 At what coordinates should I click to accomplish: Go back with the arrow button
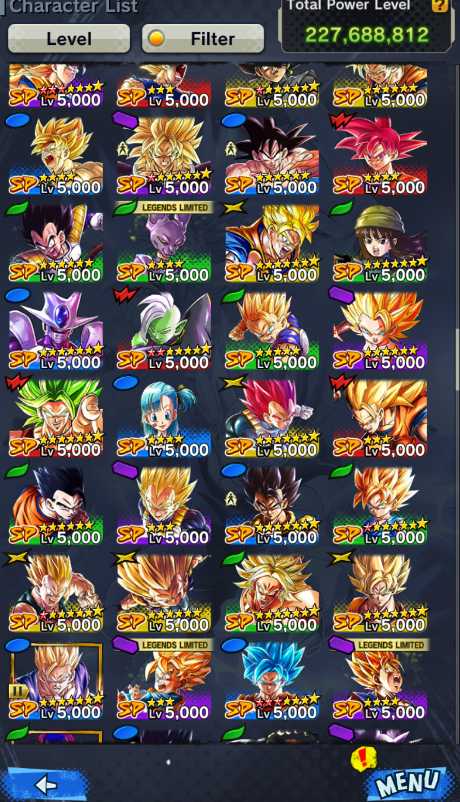pyautogui.click(x=47, y=784)
